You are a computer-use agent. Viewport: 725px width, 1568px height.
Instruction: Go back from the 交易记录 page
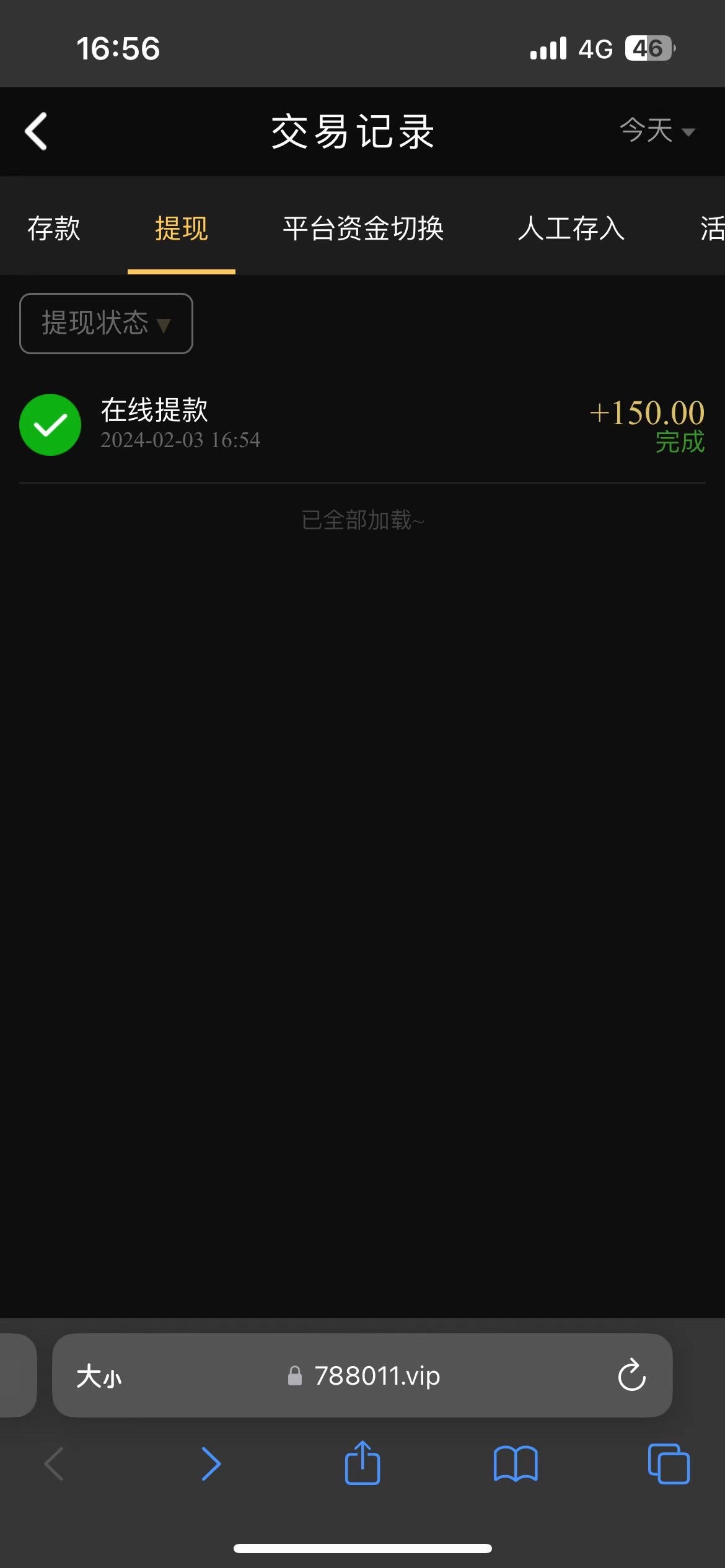tap(36, 131)
